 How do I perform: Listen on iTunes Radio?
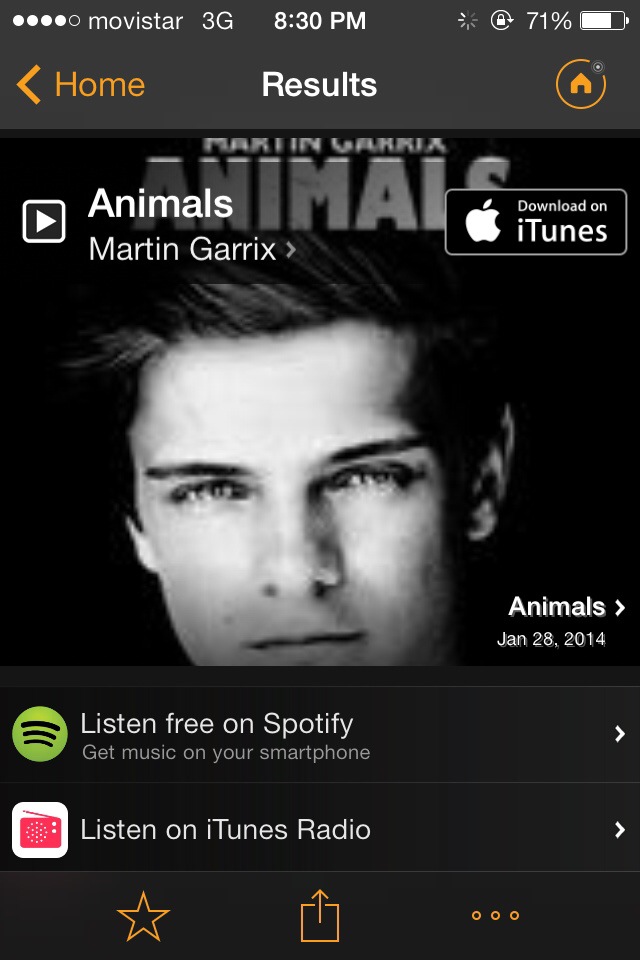(320, 829)
